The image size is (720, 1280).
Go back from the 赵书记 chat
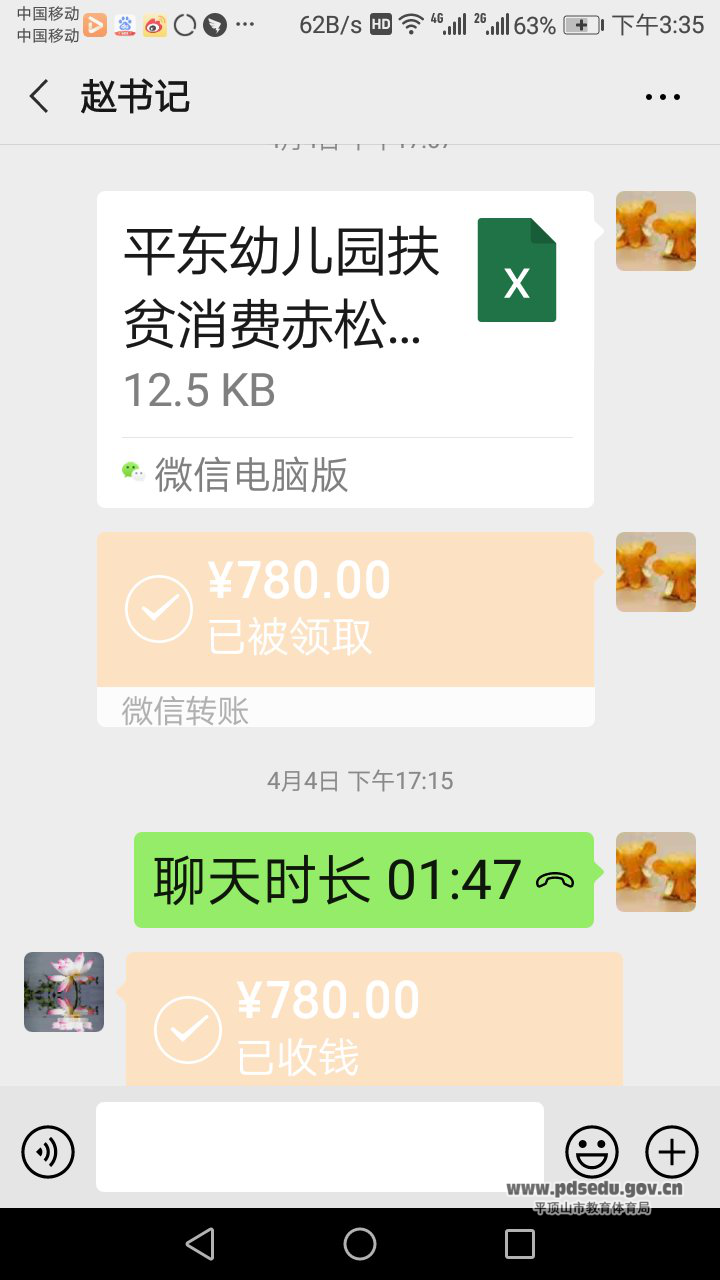point(39,97)
